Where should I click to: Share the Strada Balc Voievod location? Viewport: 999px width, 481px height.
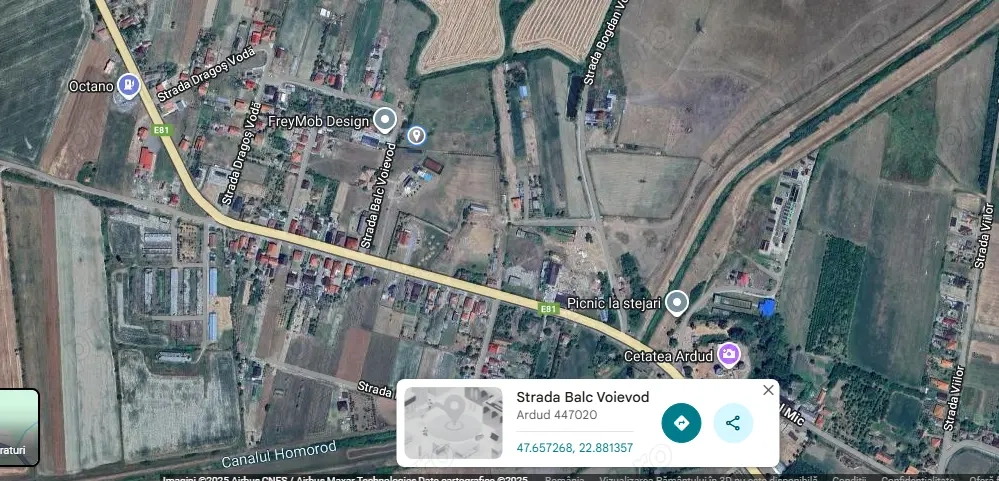(733, 423)
